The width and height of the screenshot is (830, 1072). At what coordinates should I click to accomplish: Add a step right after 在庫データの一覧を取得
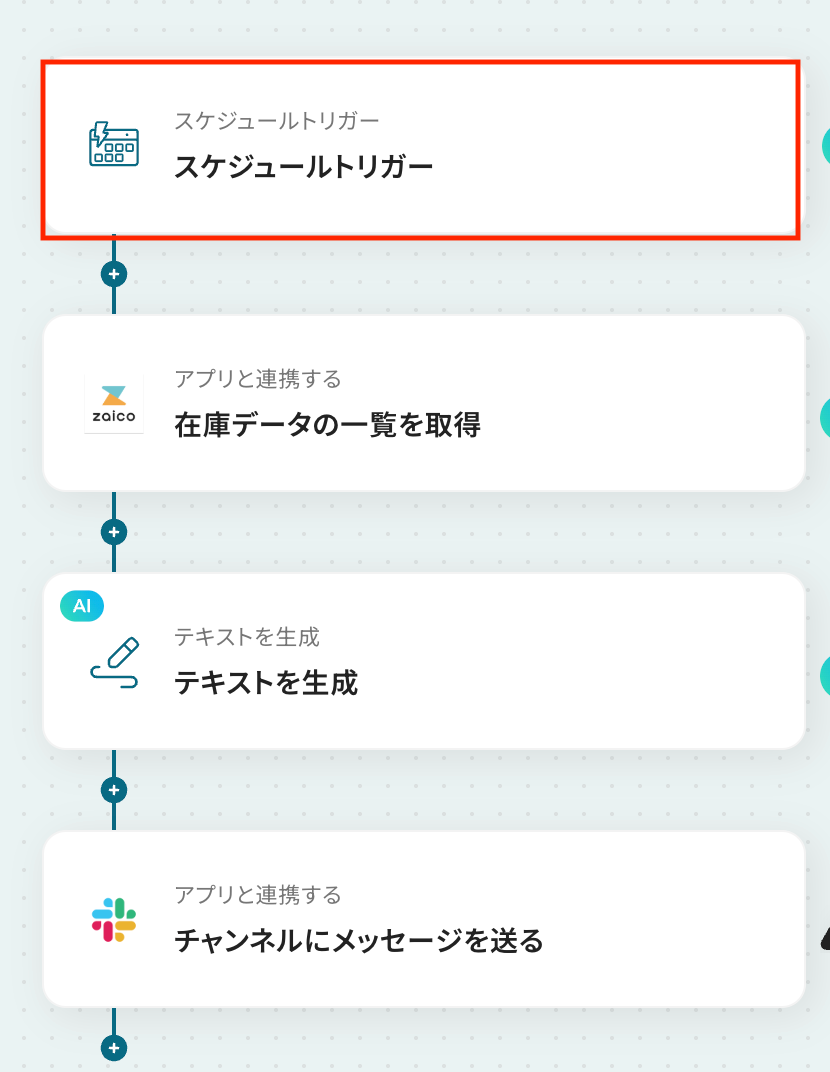point(114,531)
